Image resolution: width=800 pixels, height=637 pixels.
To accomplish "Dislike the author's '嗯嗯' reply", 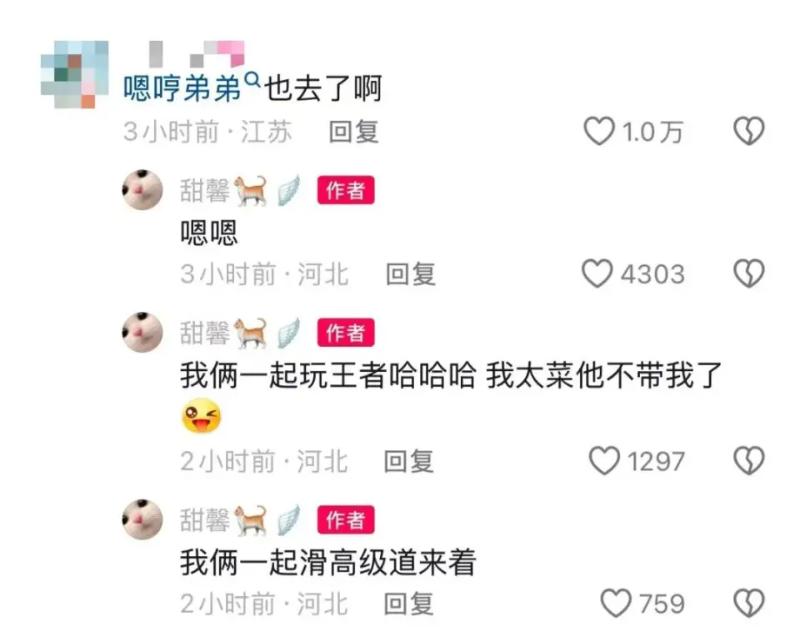I will coord(749,273).
